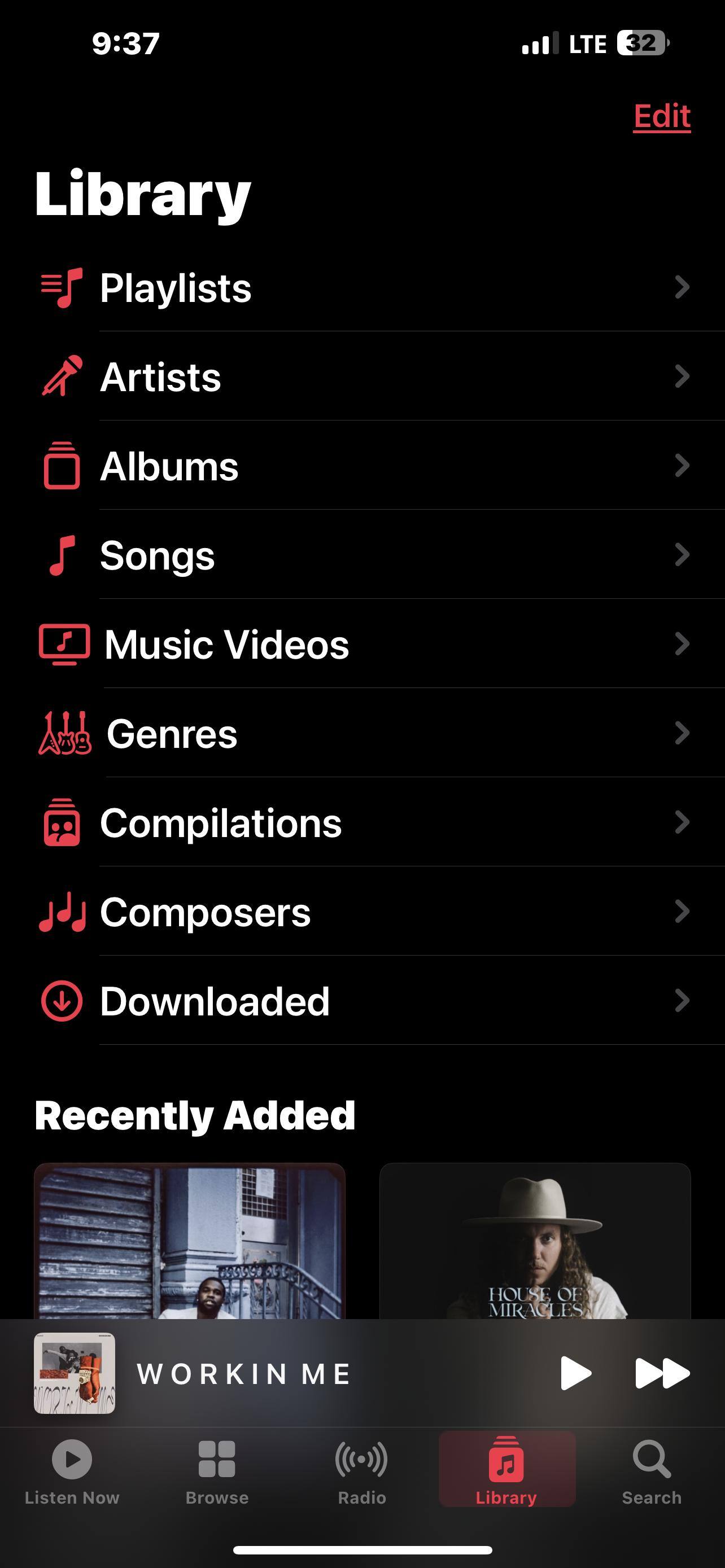Select the Library tab
The width and height of the screenshot is (725, 1568).
pyautogui.click(x=506, y=1470)
